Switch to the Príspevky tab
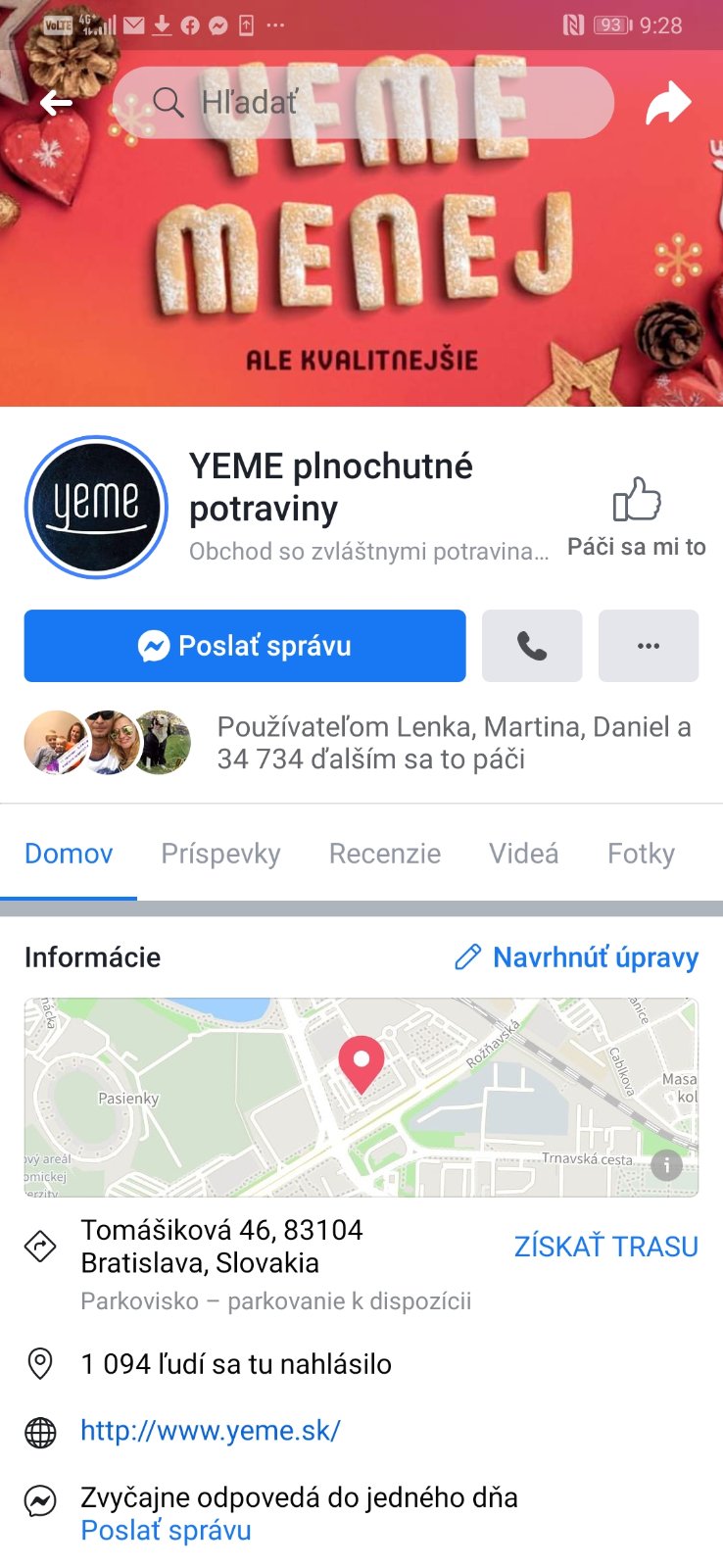This screenshot has height=1568, width=723. pos(220,854)
